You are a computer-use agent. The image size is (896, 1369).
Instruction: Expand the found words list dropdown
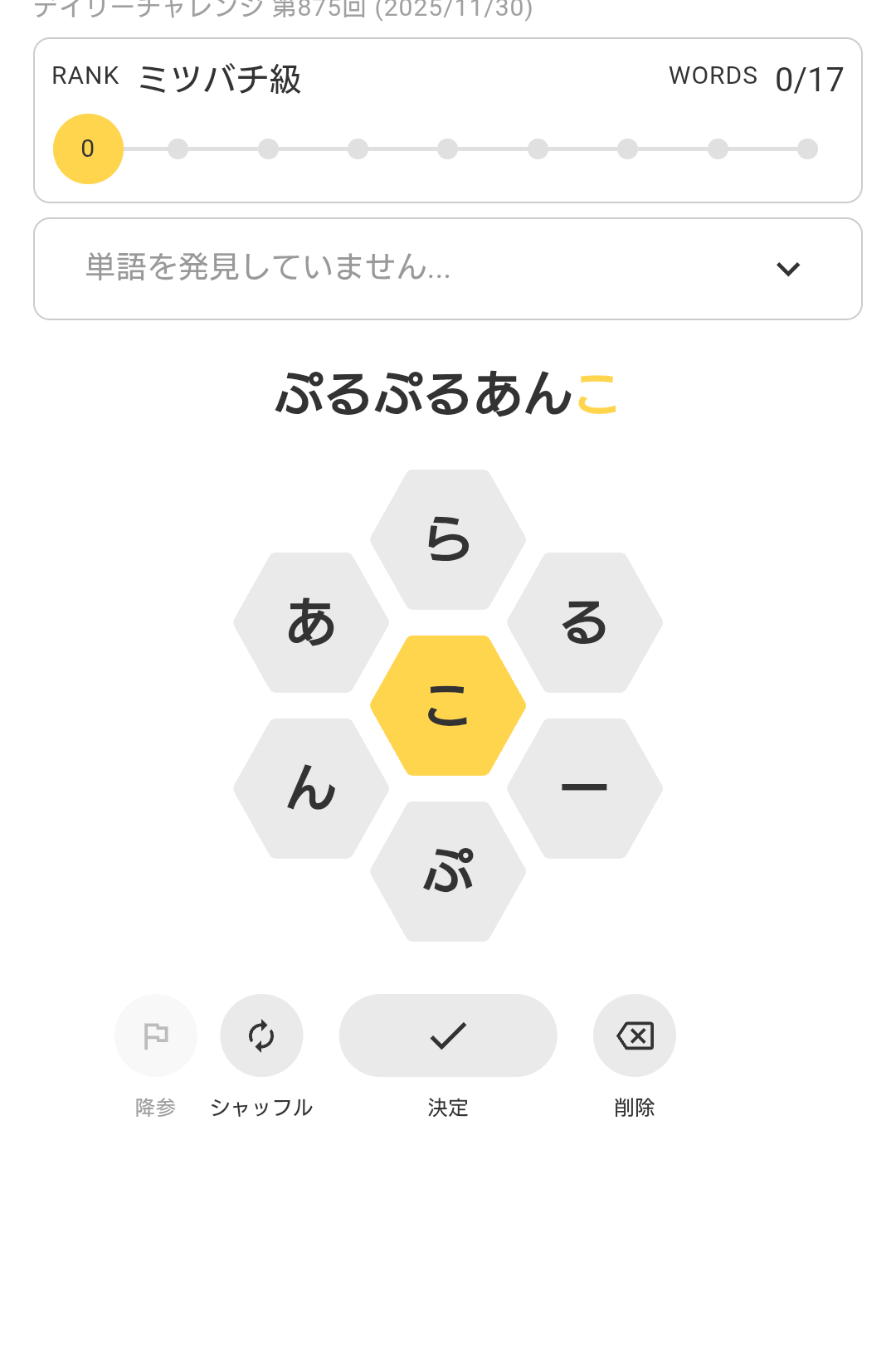787,269
